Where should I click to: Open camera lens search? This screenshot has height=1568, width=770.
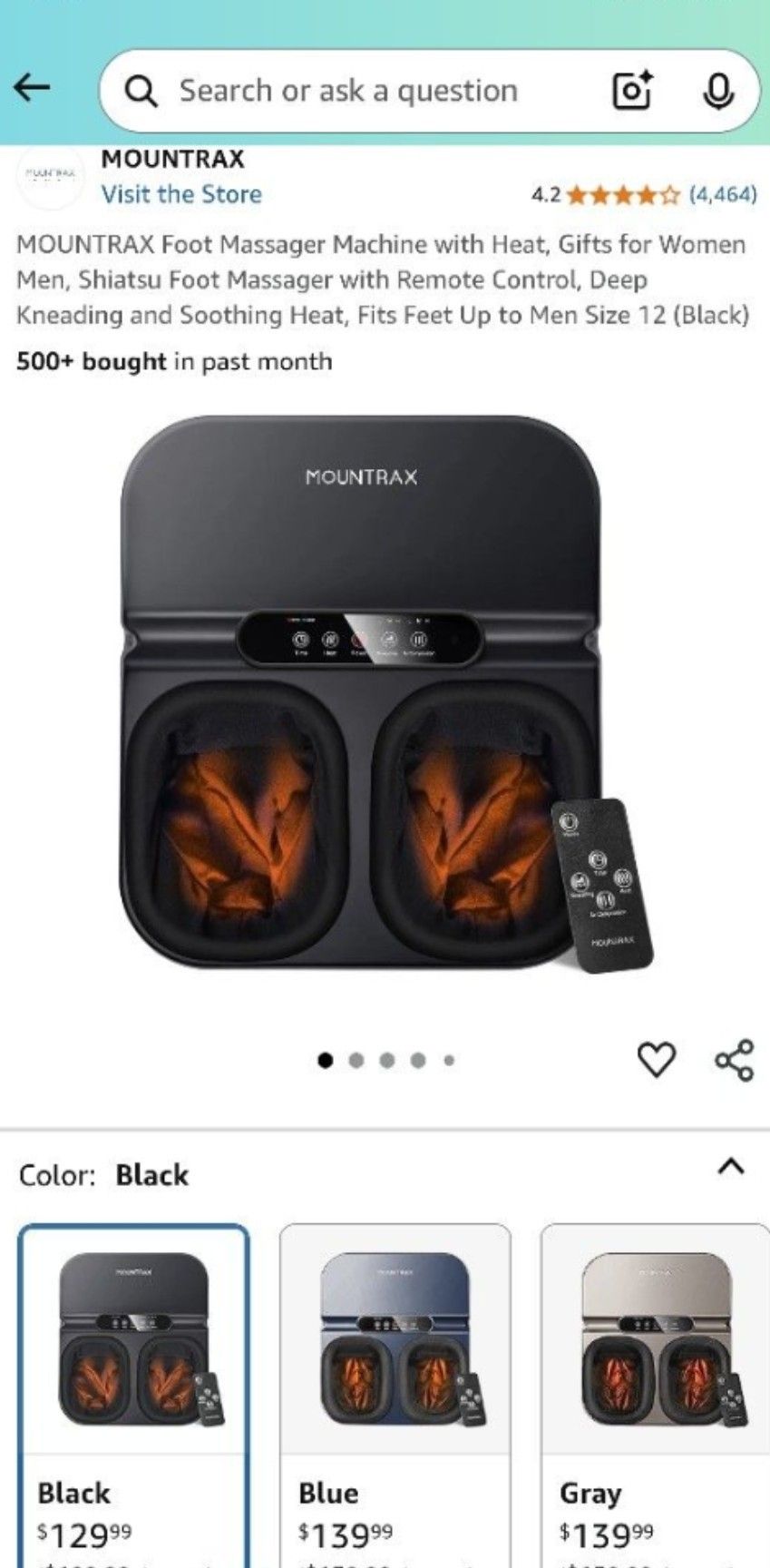(x=632, y=91)
